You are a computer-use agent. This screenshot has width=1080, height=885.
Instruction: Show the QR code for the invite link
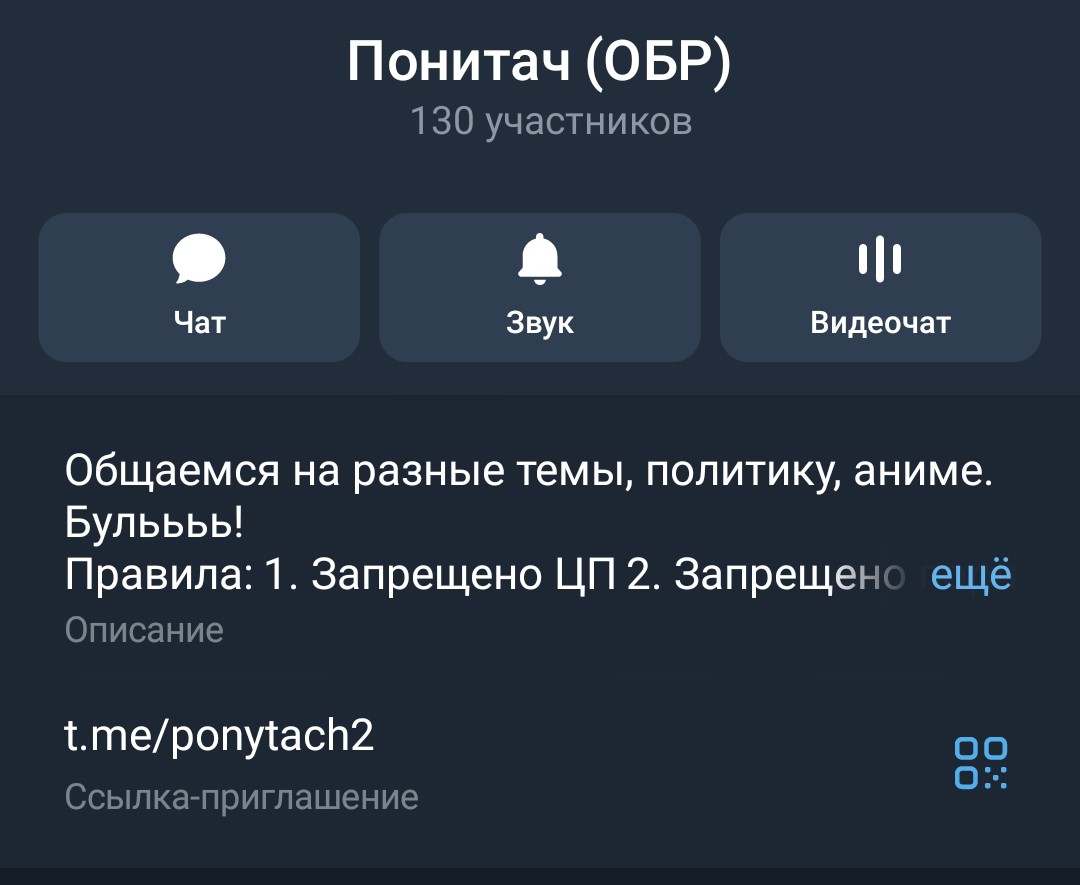point(980,763)
